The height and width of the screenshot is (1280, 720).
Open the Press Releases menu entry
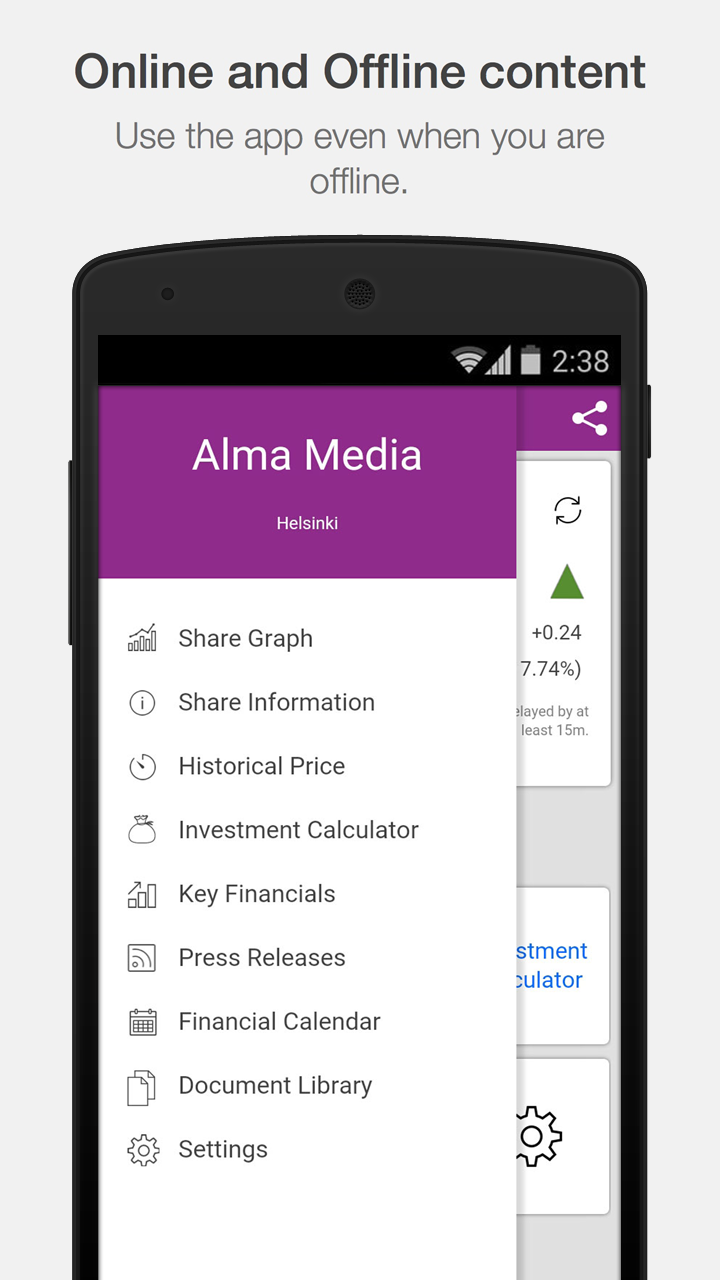coord(261,958)
